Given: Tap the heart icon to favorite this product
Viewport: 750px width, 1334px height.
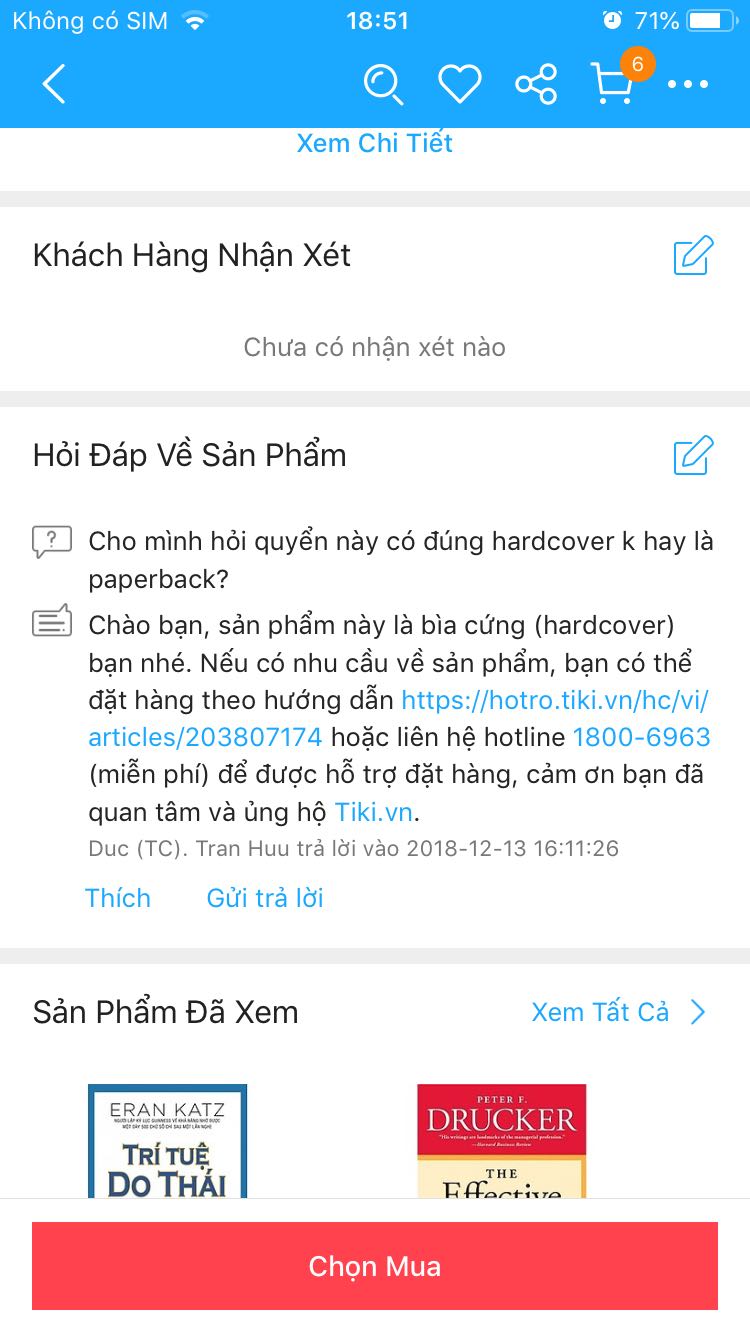Looking at the screenshot, I should (460, 85).
